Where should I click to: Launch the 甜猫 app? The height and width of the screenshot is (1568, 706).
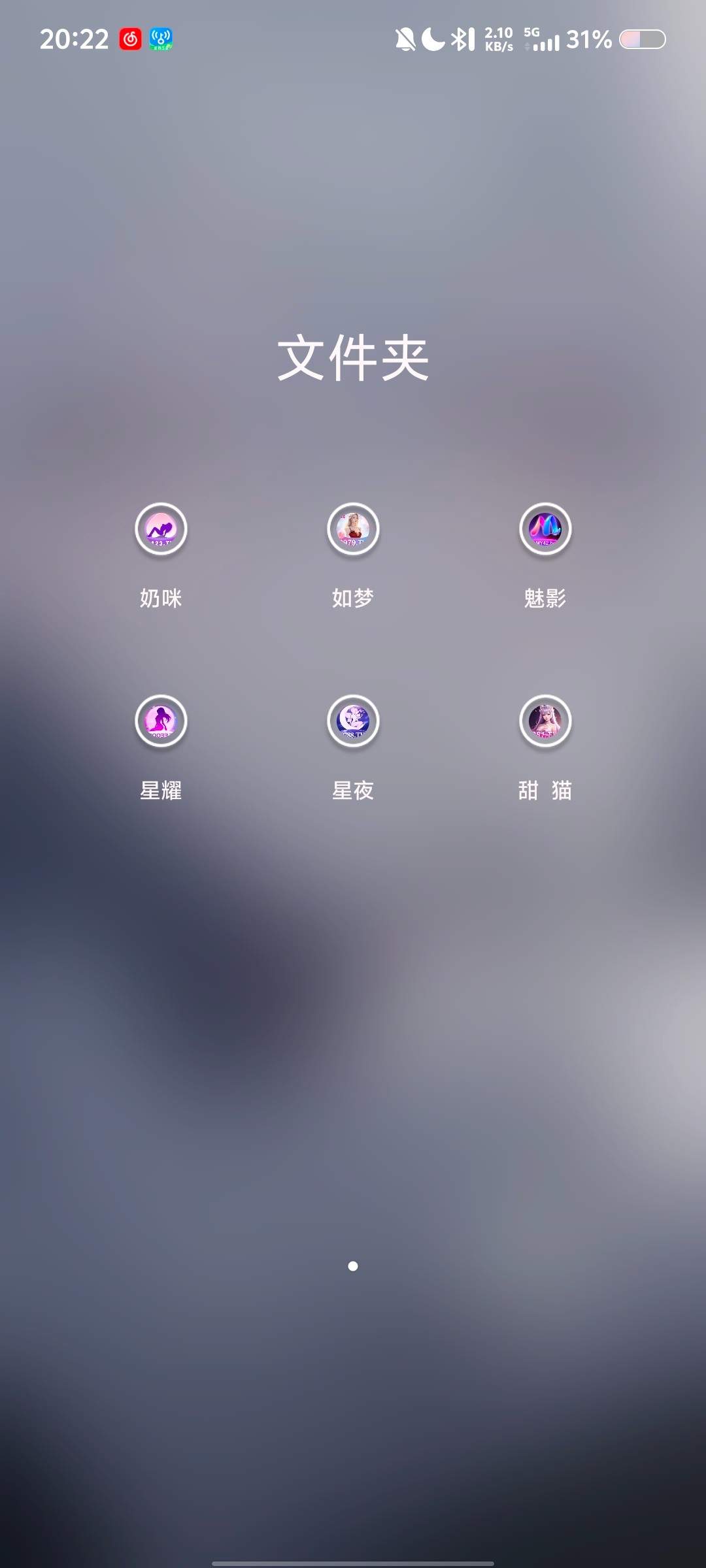[x=545, y=721]
